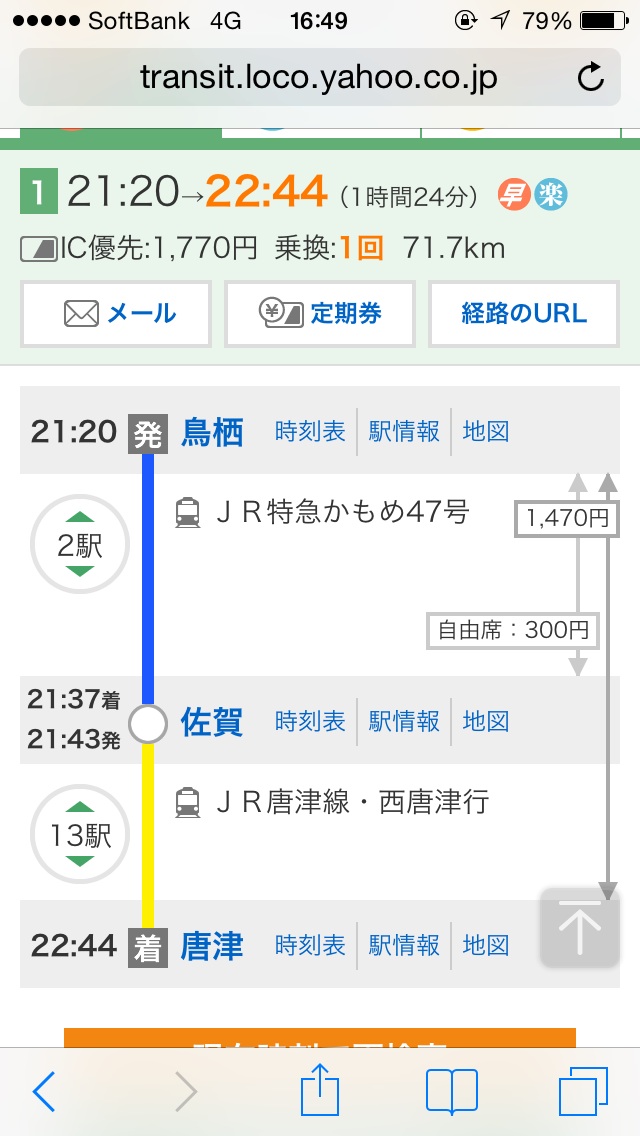Open 佐賀 station link

(212, 722)
